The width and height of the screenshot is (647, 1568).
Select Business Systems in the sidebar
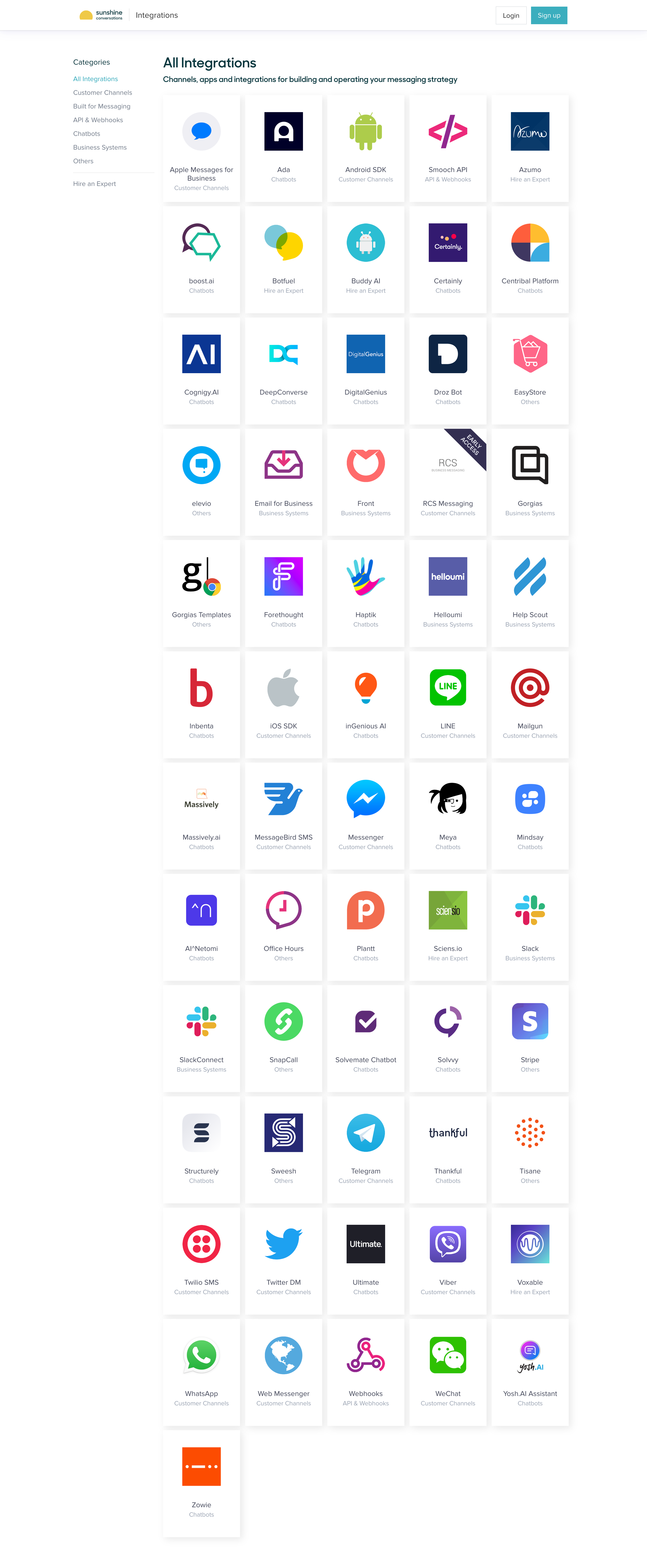point(100,147)
